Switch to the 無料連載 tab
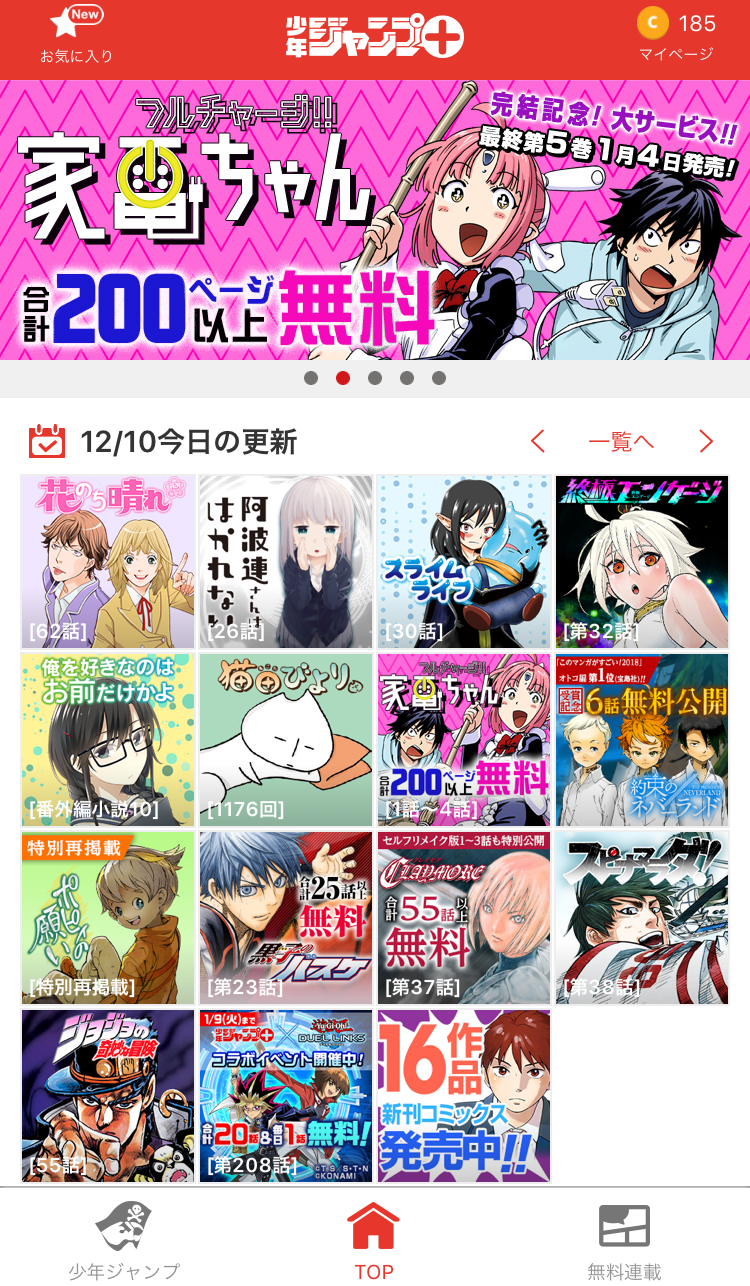The width and height of the screenshot is (750, 1286). coord(624,1240)
